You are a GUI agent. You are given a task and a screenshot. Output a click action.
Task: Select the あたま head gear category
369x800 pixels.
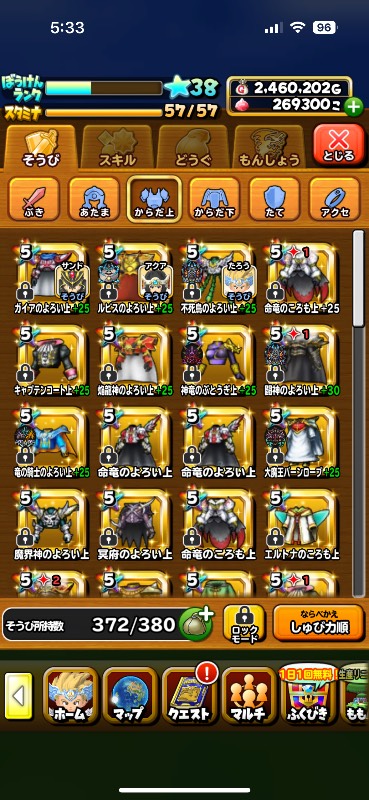coord(94,199)
